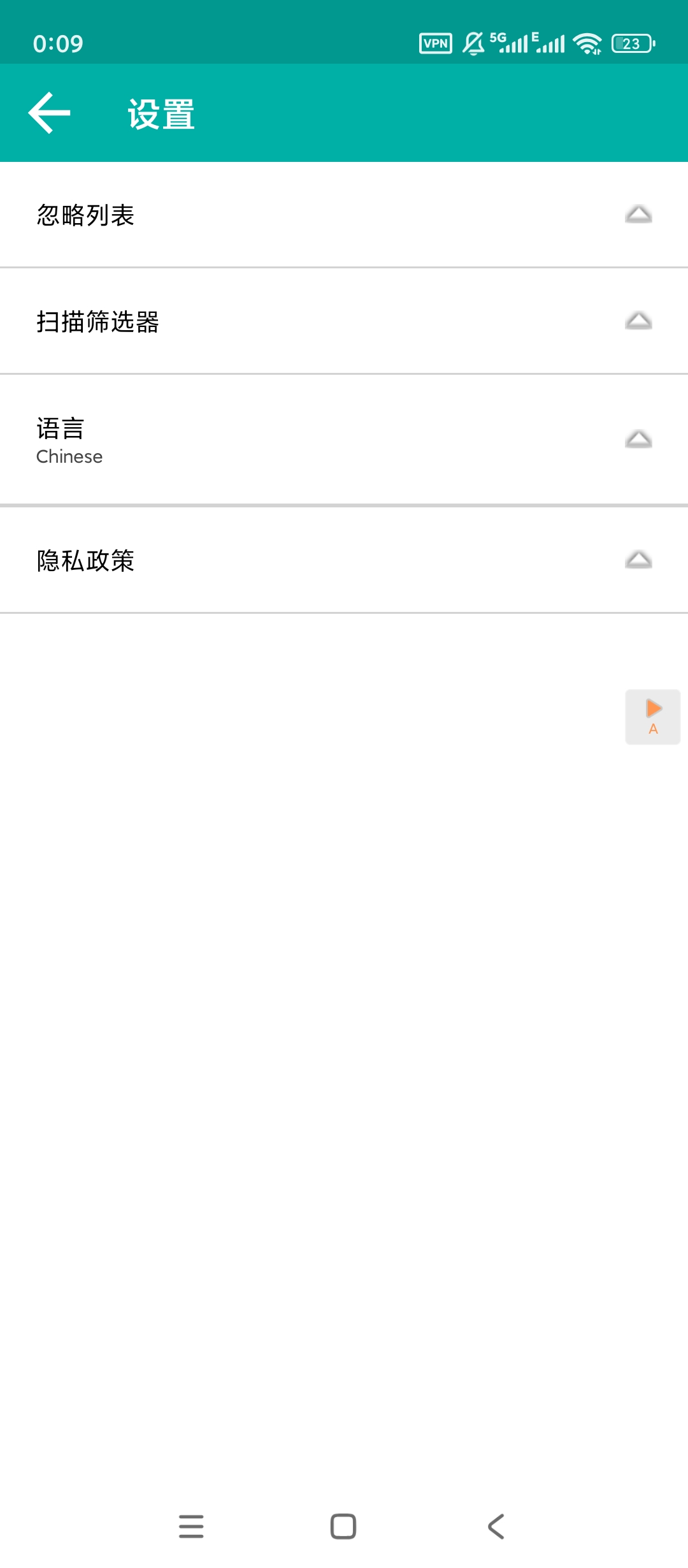Screen dimensions: 688x1568
Task: Open the 隐私政策 privacy policy
Action: (344, 560)
